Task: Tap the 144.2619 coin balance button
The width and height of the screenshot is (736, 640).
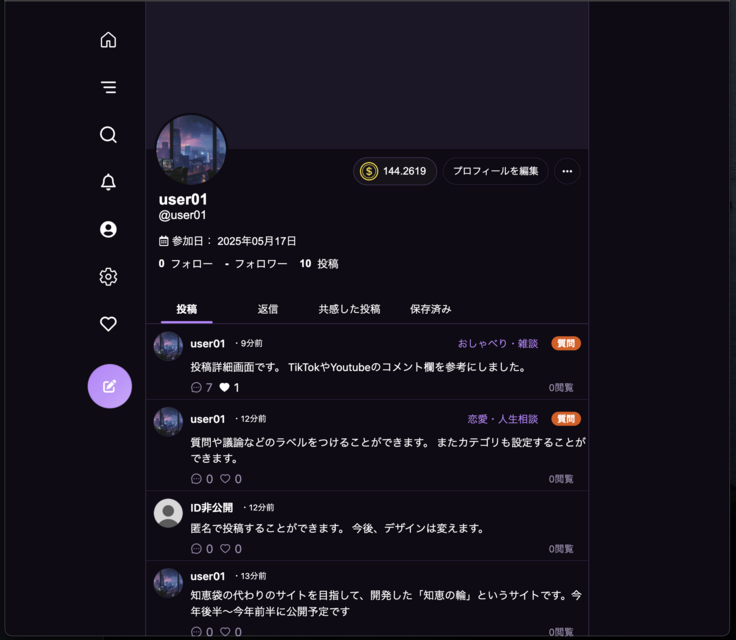Action: [x=394, y=171]
